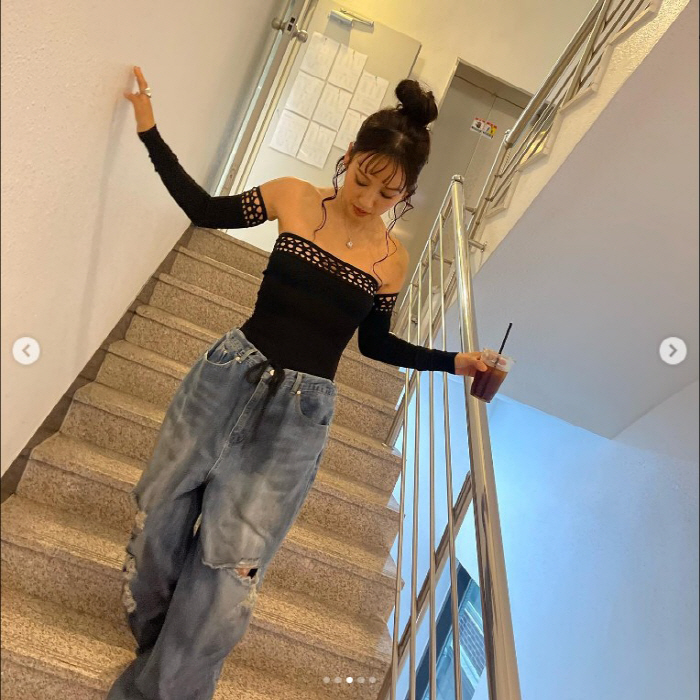Tap the carousel page indicator dots
Viewport: 700px width, 700px height.
(x=349, y=679)
